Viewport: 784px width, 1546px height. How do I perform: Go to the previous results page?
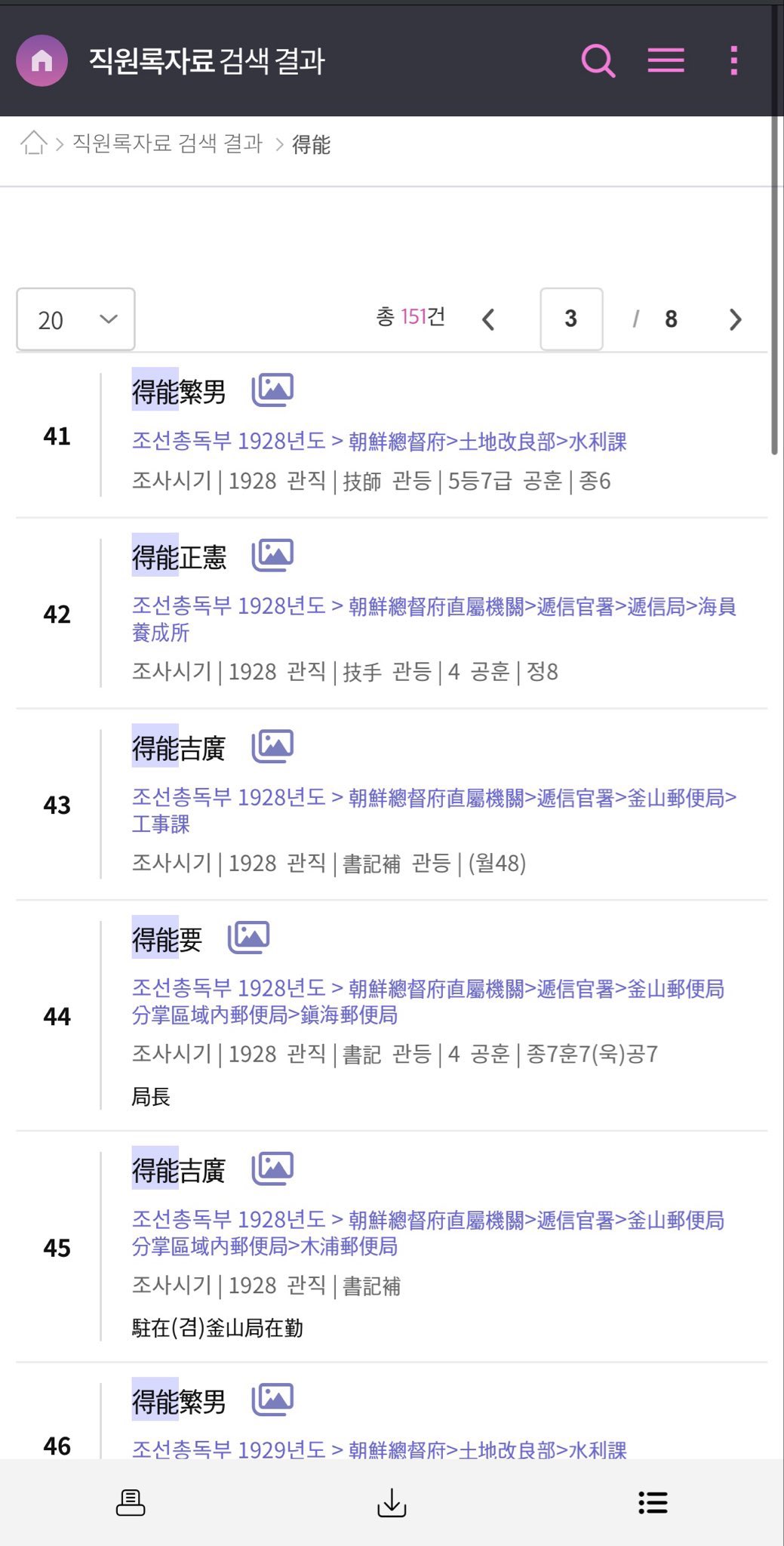488,319
